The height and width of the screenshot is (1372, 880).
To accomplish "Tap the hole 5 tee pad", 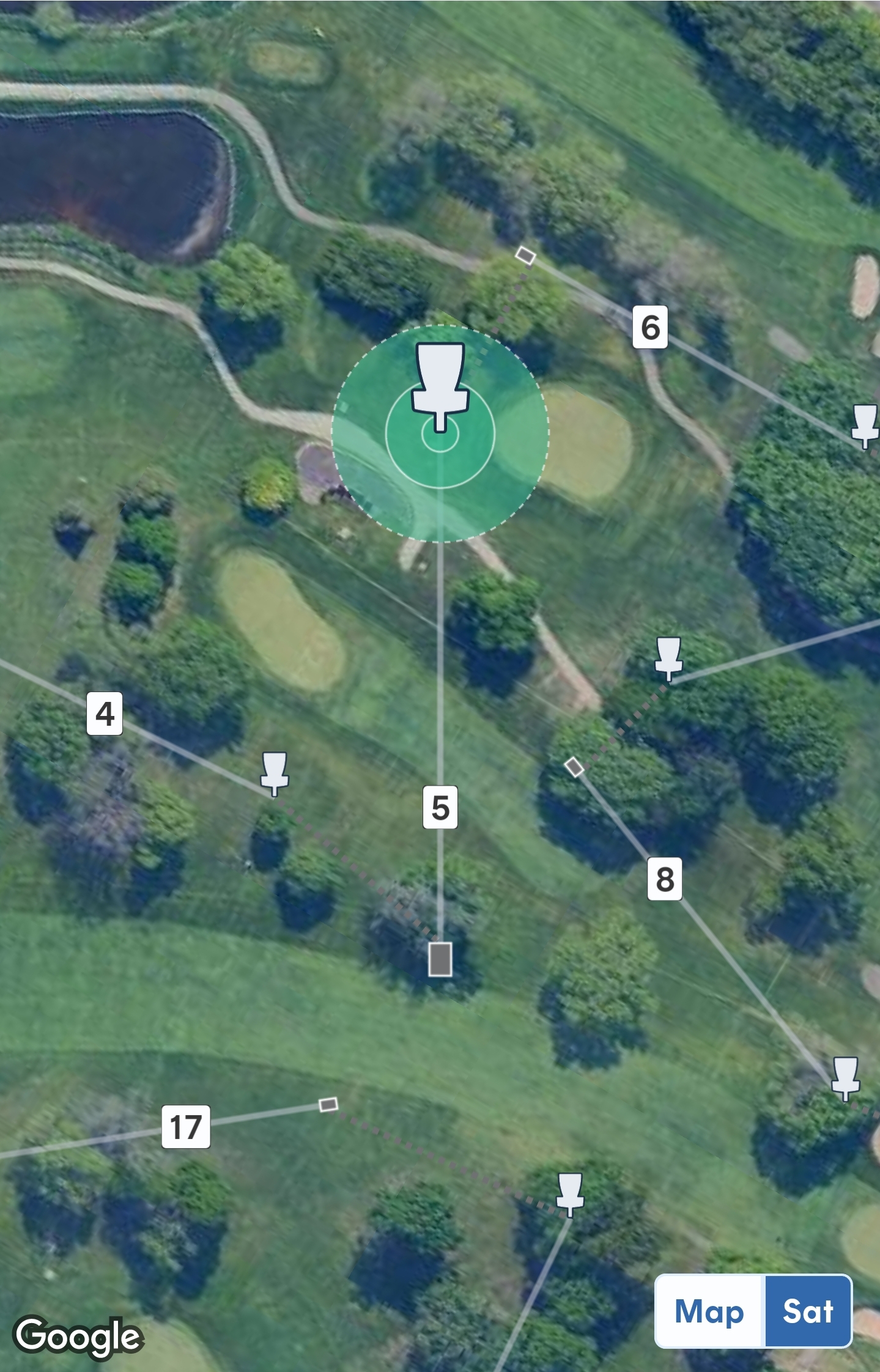I will click(440, 959).
